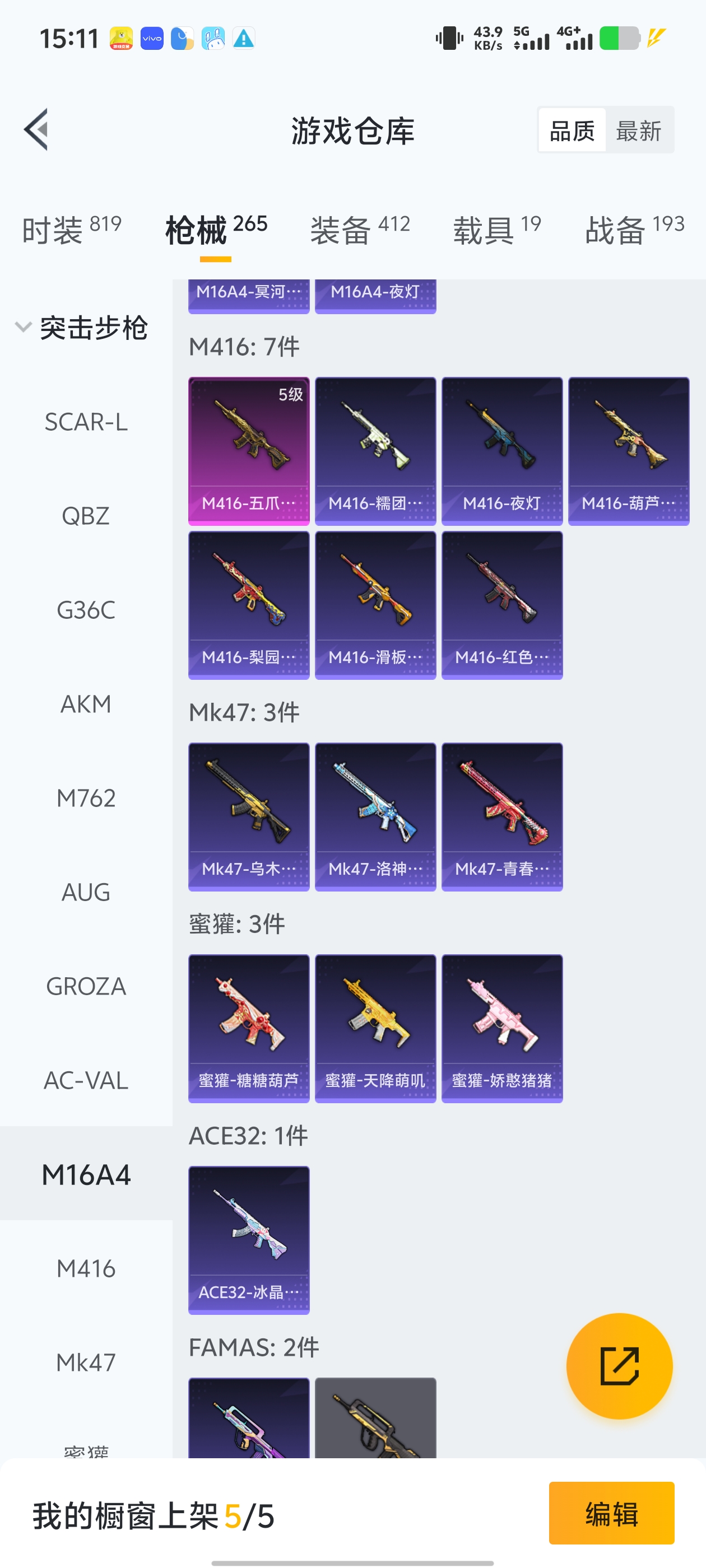
Task: Open the 蜜獾-天降萌叽 skin
Action: (375, 1028)
